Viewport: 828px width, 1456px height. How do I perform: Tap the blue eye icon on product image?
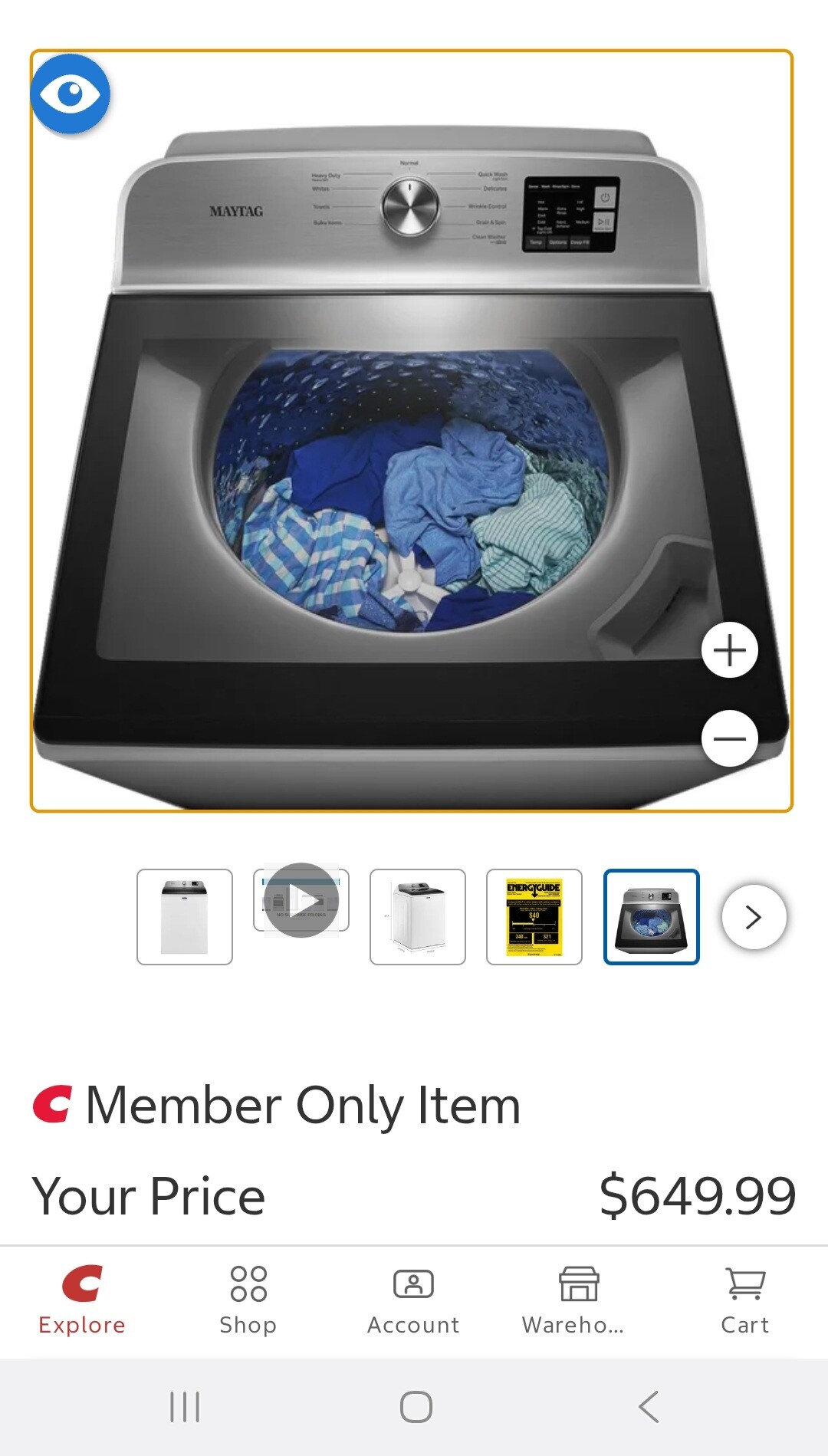[x=71, y=94]
